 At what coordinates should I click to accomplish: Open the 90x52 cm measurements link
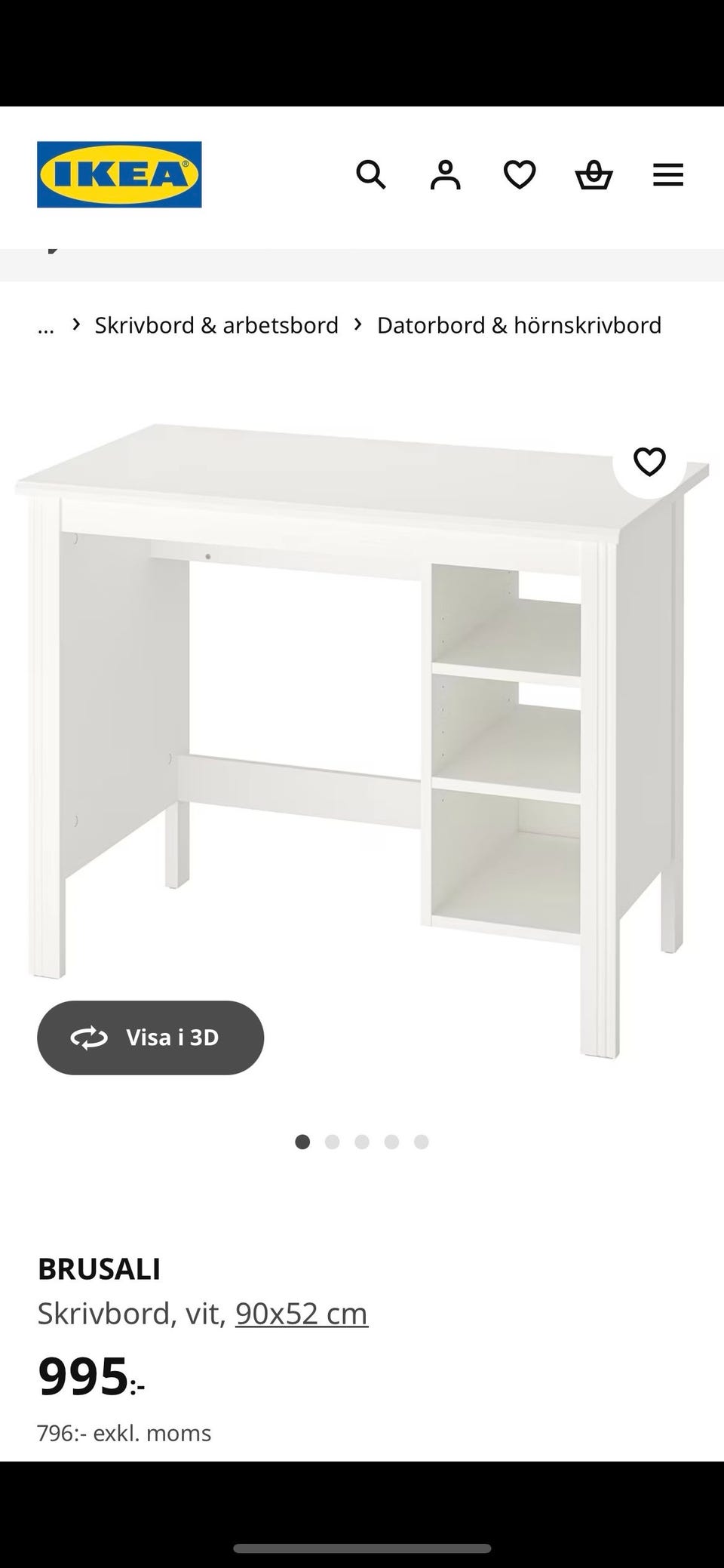click(302, 1314)
